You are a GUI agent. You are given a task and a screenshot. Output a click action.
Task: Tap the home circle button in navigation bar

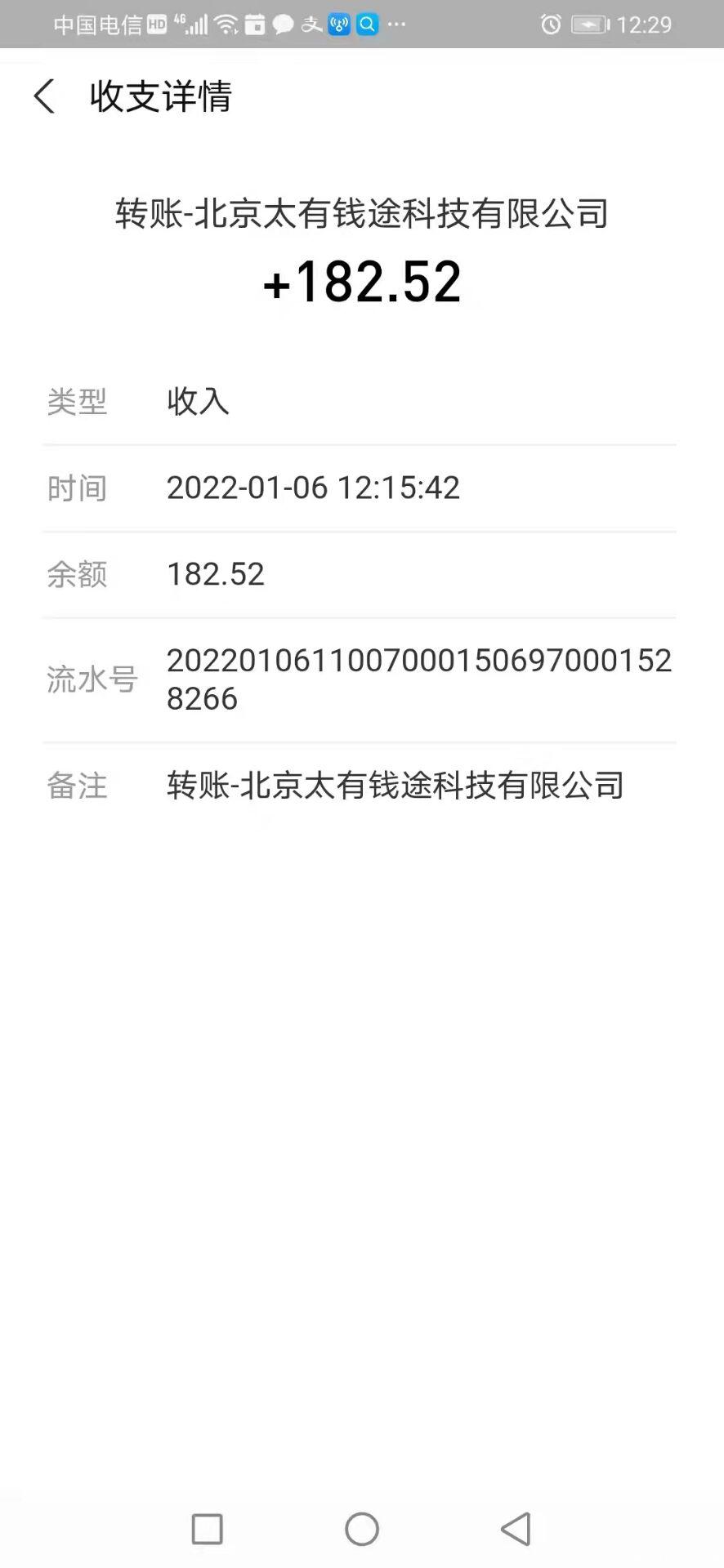362,1529
